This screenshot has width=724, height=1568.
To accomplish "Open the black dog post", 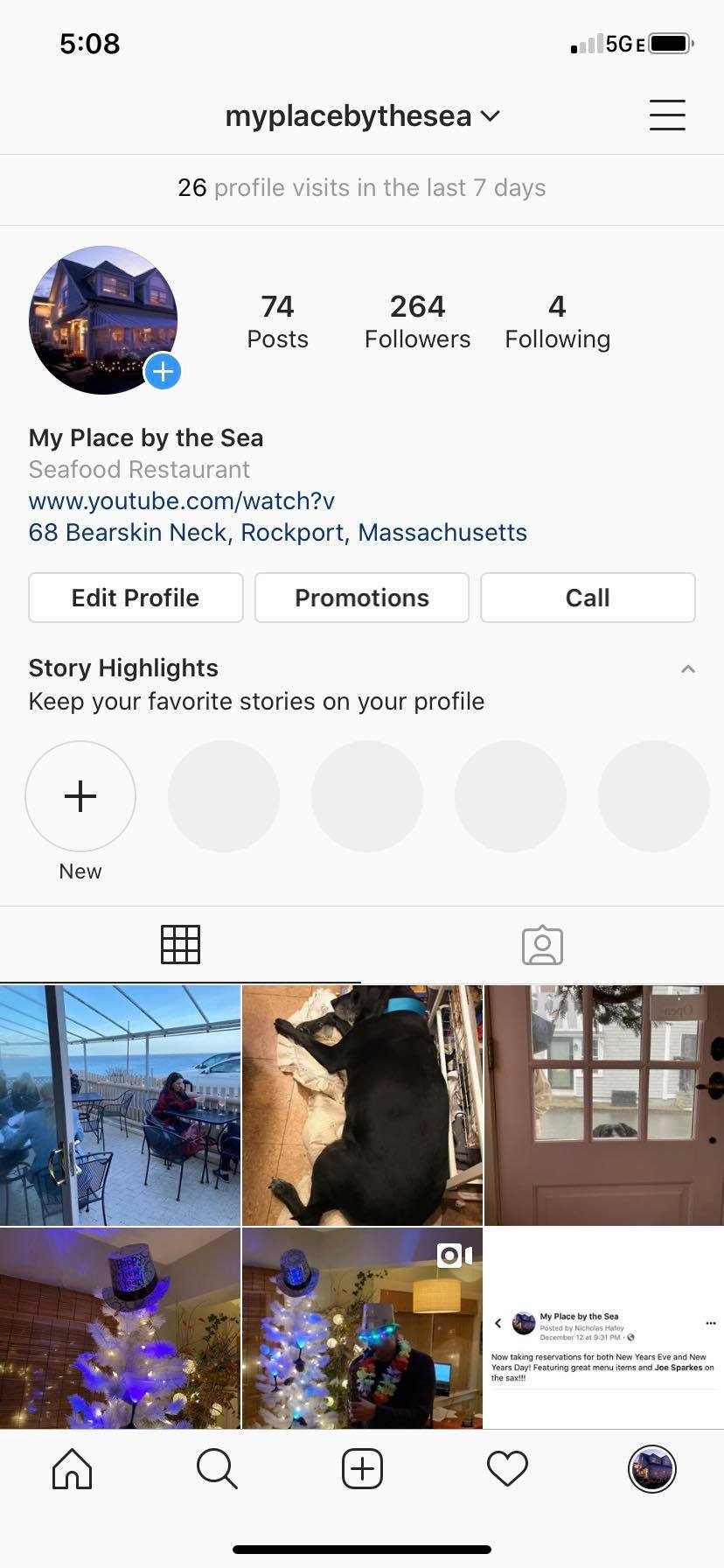I will (x=362, y=1105).
